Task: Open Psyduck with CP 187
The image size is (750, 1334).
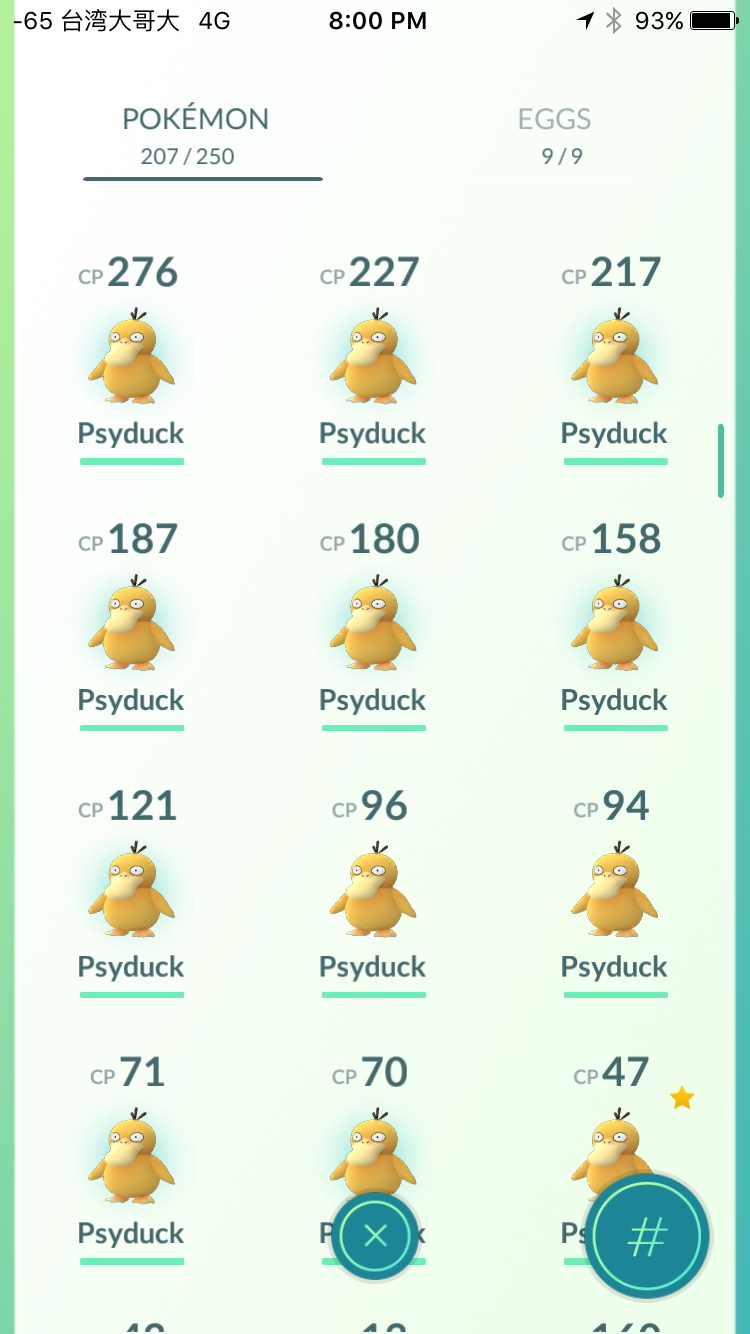Action: (131, 627)
